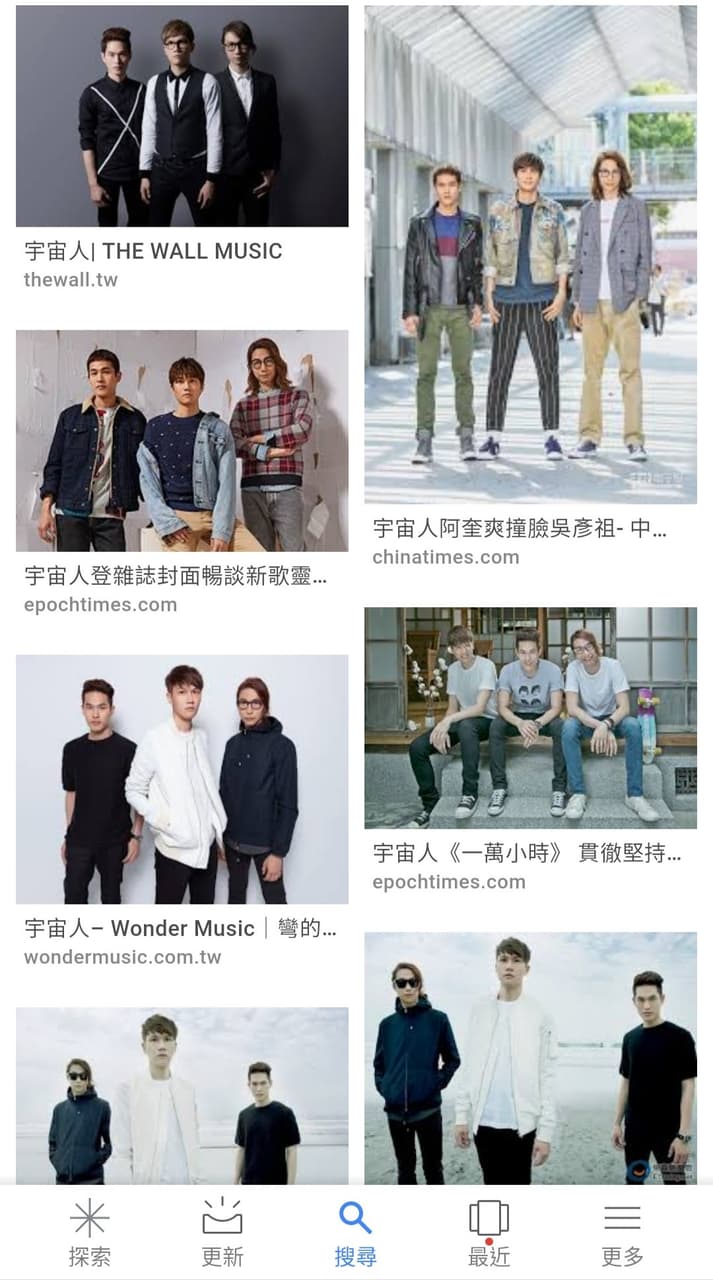
Task: Select the 搜尋 tab
Action: coord(355,1233)
